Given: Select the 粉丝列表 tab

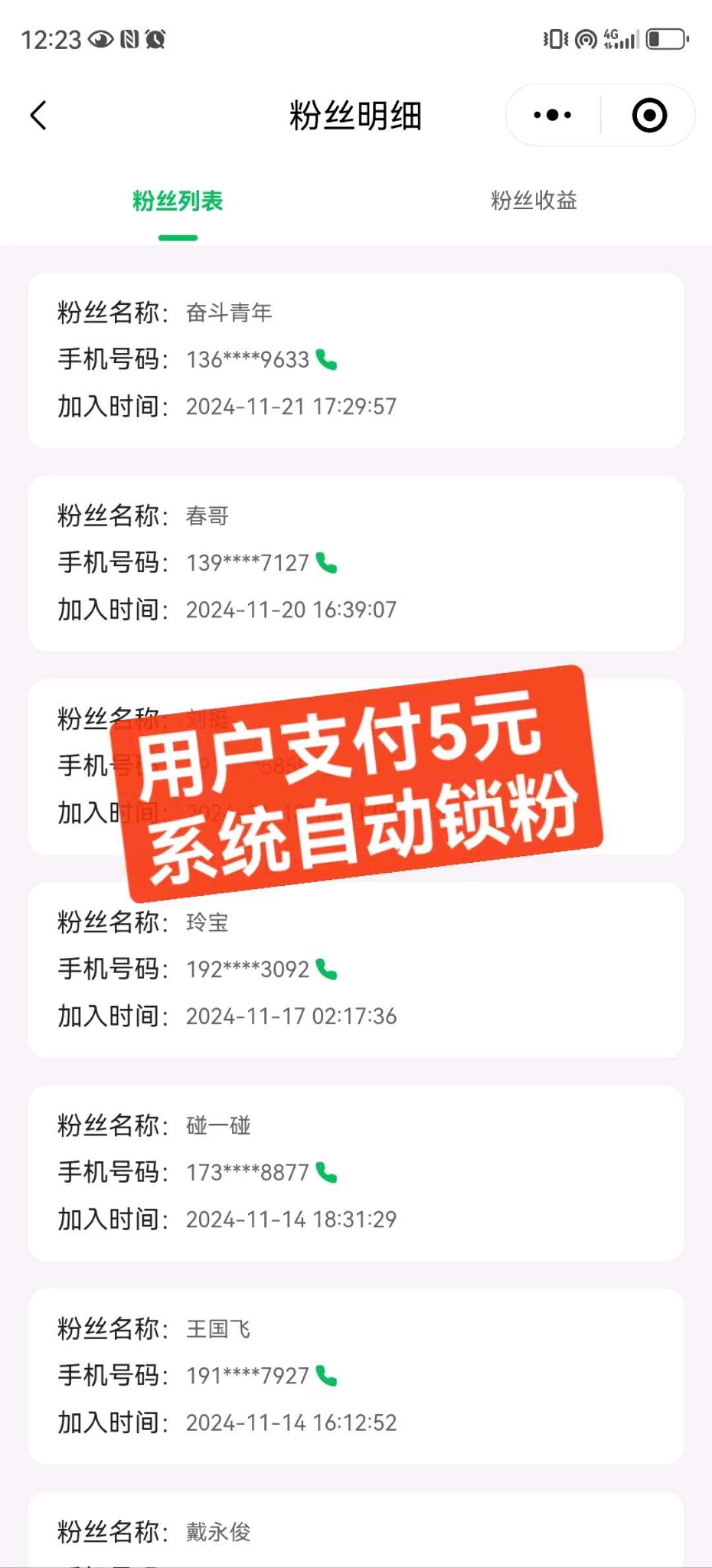Looking at the screenshot, I should click(177, 201).
